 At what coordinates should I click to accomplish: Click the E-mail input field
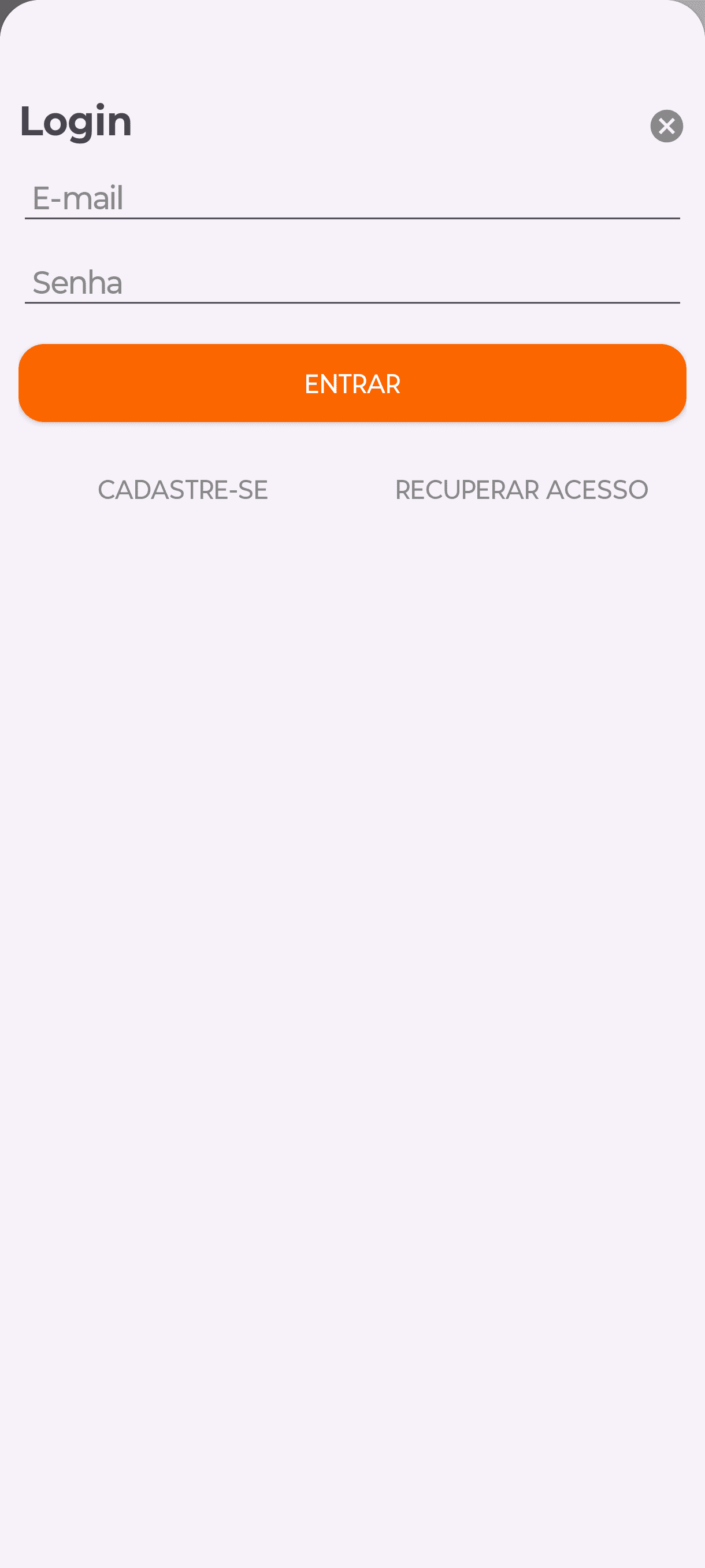pyautogui.click(x=352, y=199)
